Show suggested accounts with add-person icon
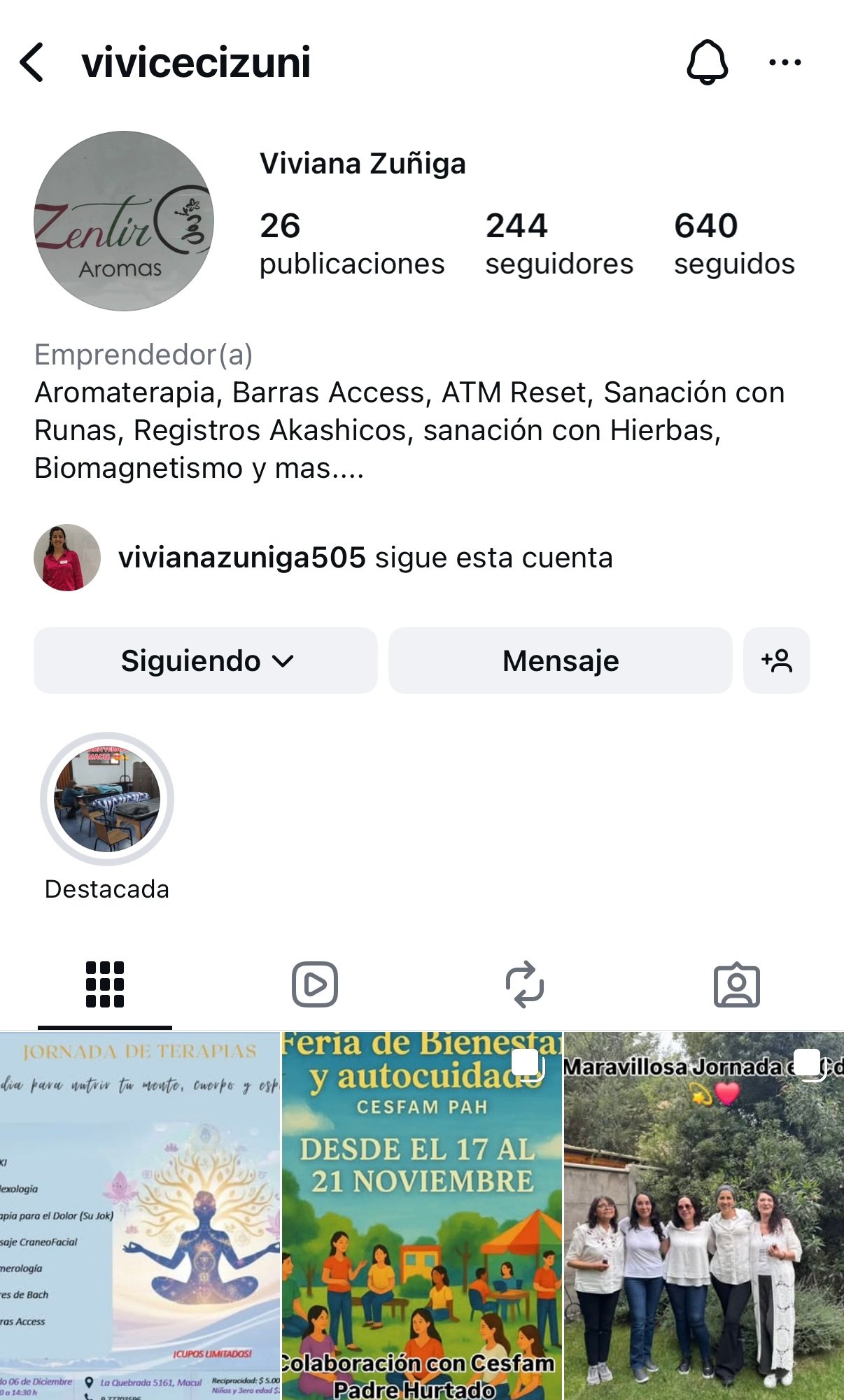Image resolution: width=844 pixels, height=1400 pixels. click(x=776, y=660)
